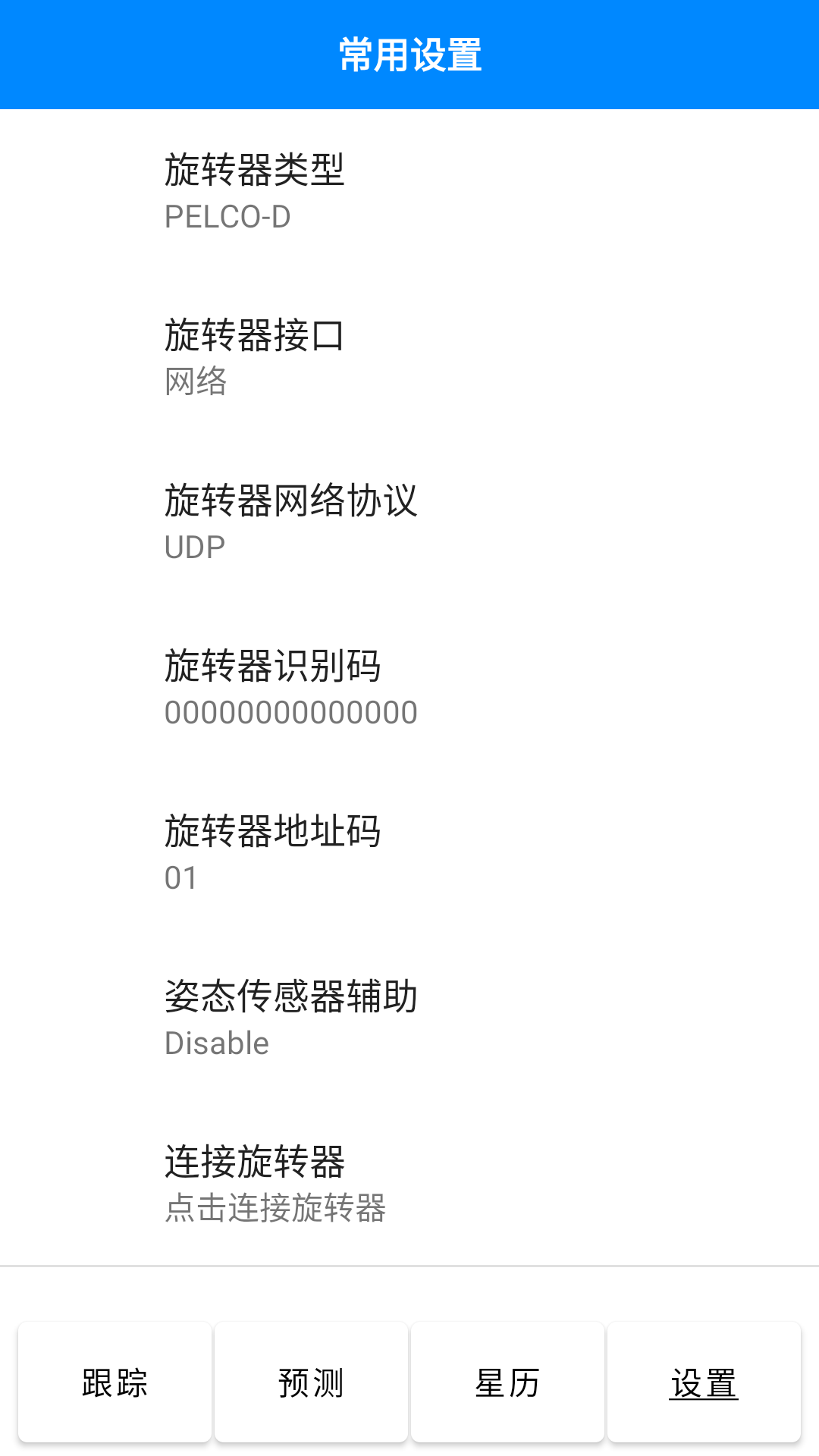Screen dimensions: 819x1456
Task: Switch to the 预测 tab
Action: pos(311,1382)
